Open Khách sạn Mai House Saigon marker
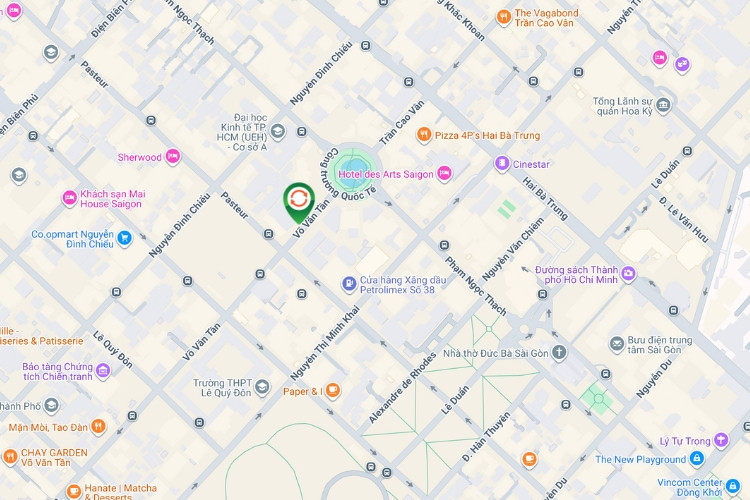The image size is (750, 500). click(x=70, y=197)
